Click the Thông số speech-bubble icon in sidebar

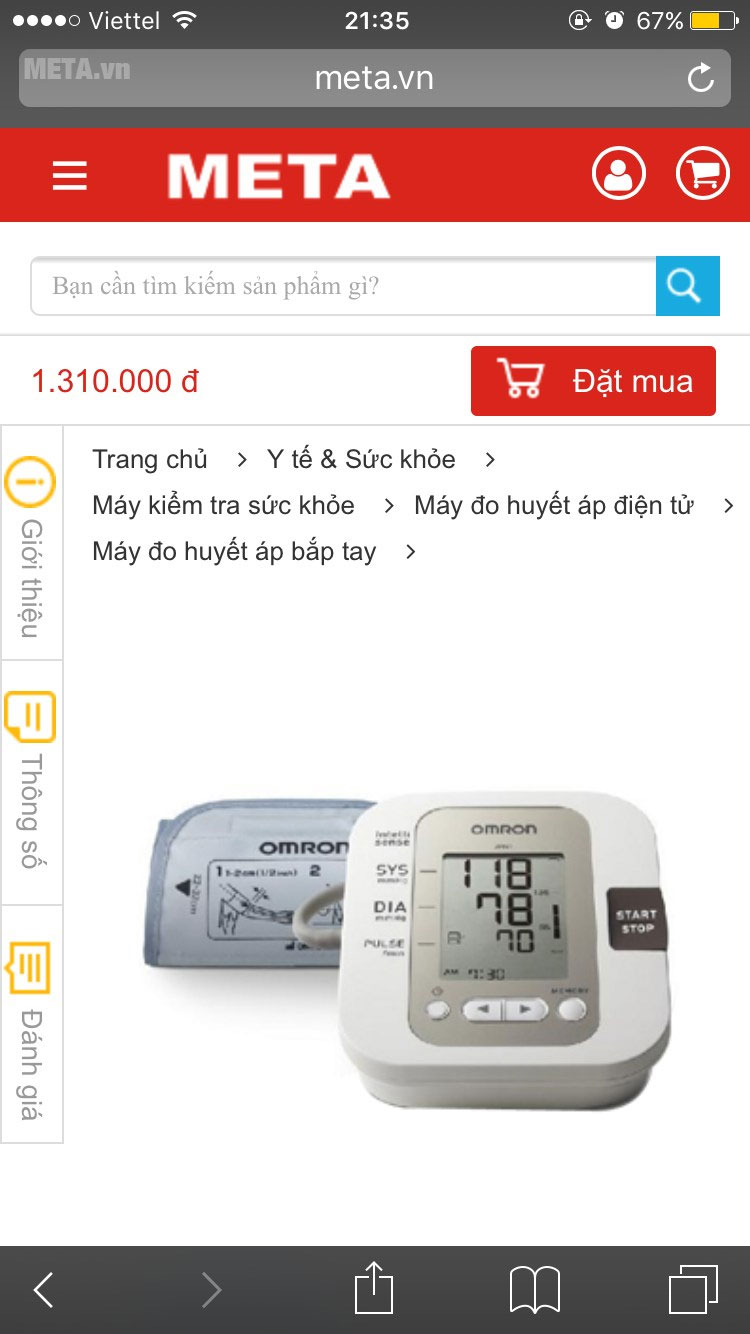[x=31, y=715]
